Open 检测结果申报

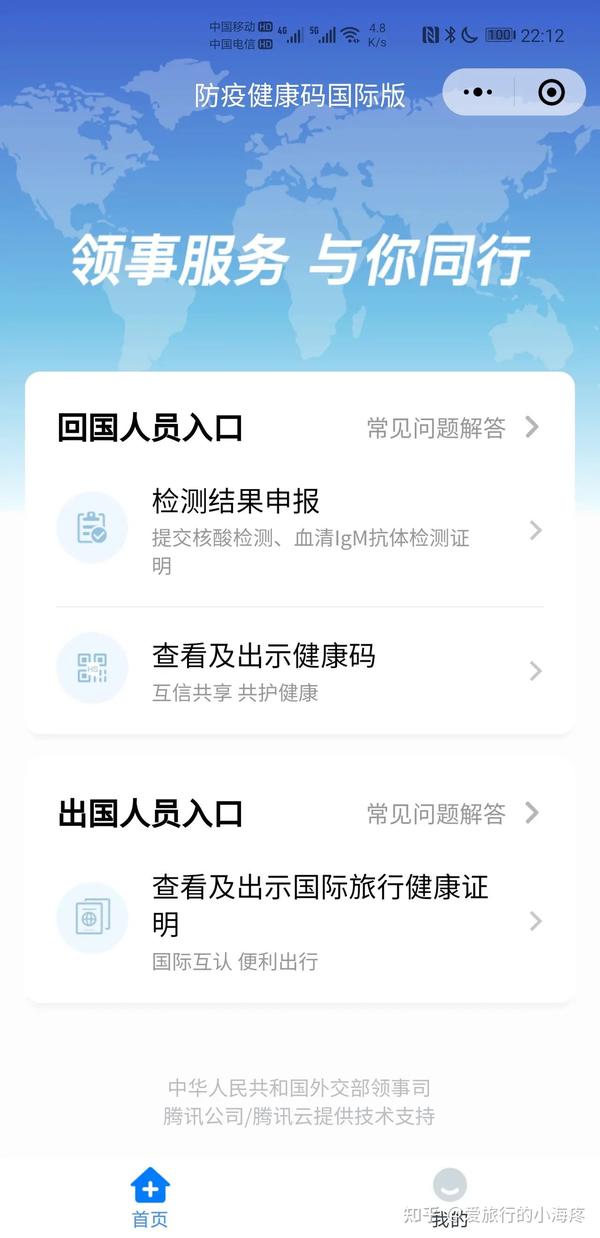pos(300,530)
